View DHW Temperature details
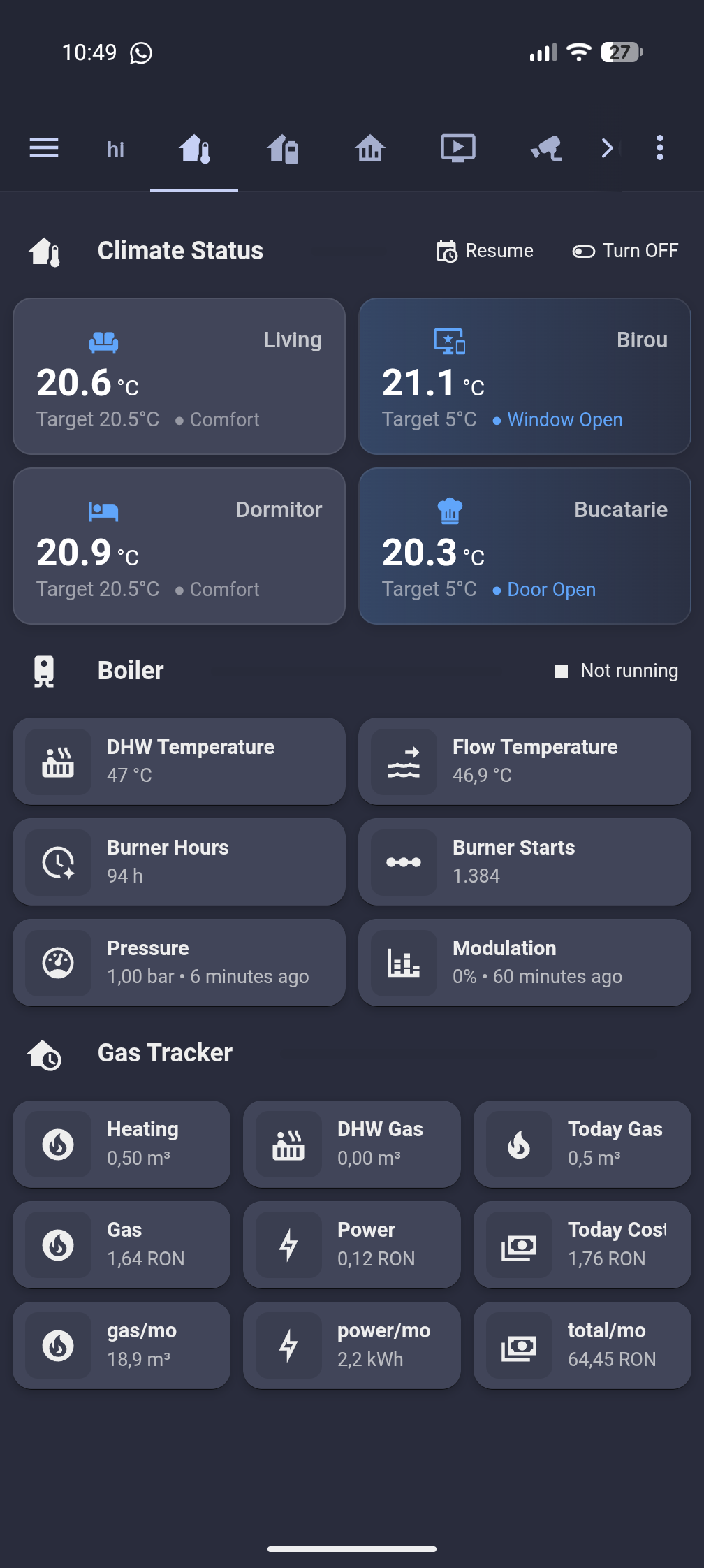Image resolution: width=704 pixels, height=1568 pixels. (179, 761)
